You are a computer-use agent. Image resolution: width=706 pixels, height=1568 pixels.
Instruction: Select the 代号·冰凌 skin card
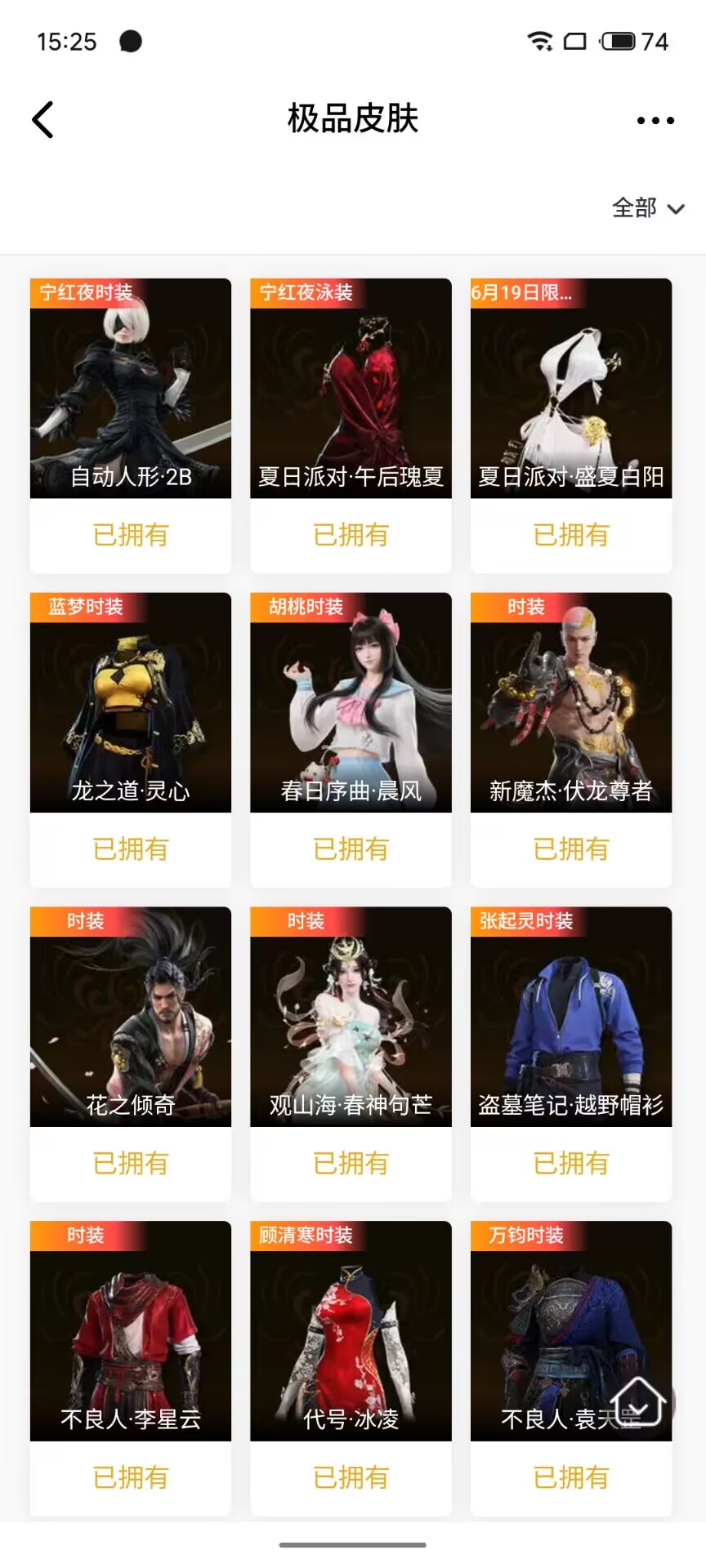(x=351, y=1331)
